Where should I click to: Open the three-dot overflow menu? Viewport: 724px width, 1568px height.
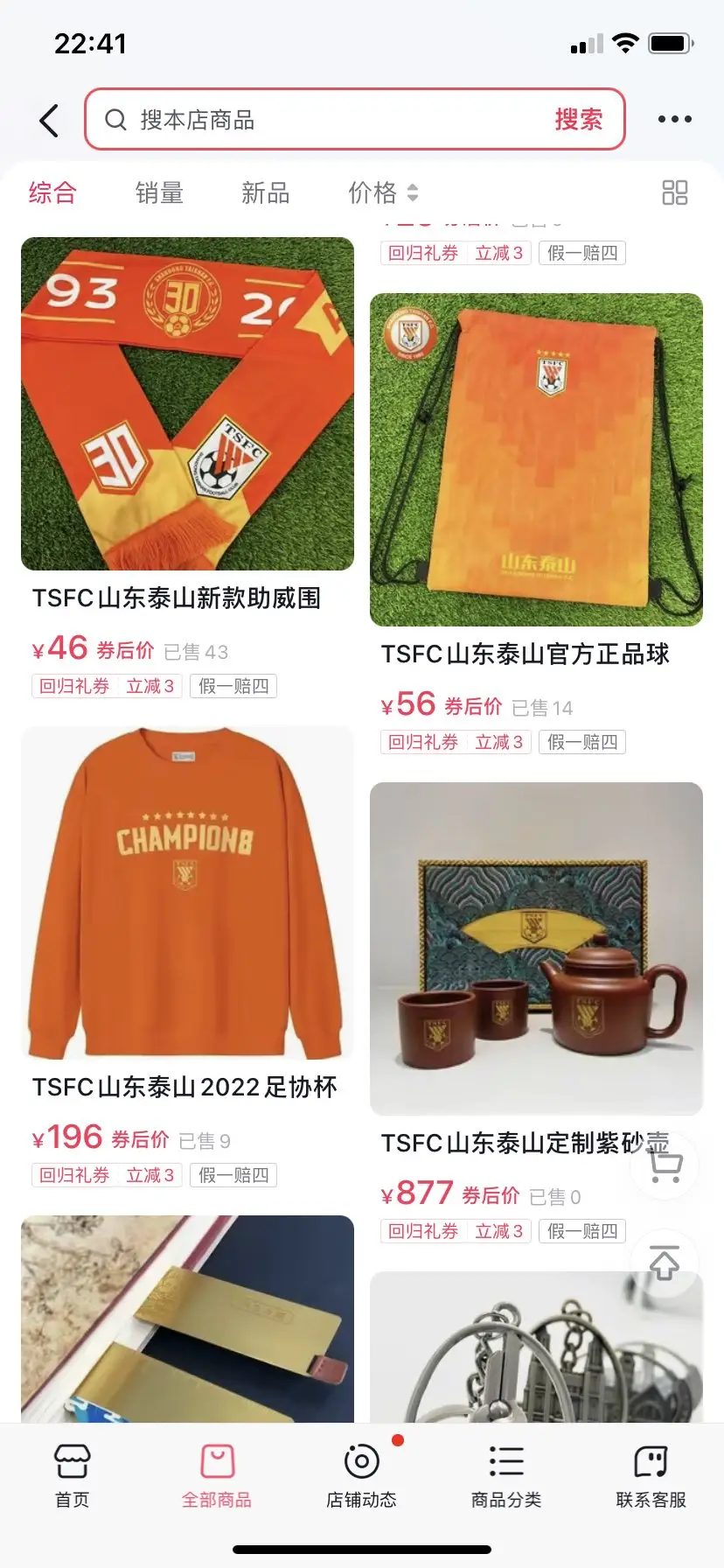(675, 119)
